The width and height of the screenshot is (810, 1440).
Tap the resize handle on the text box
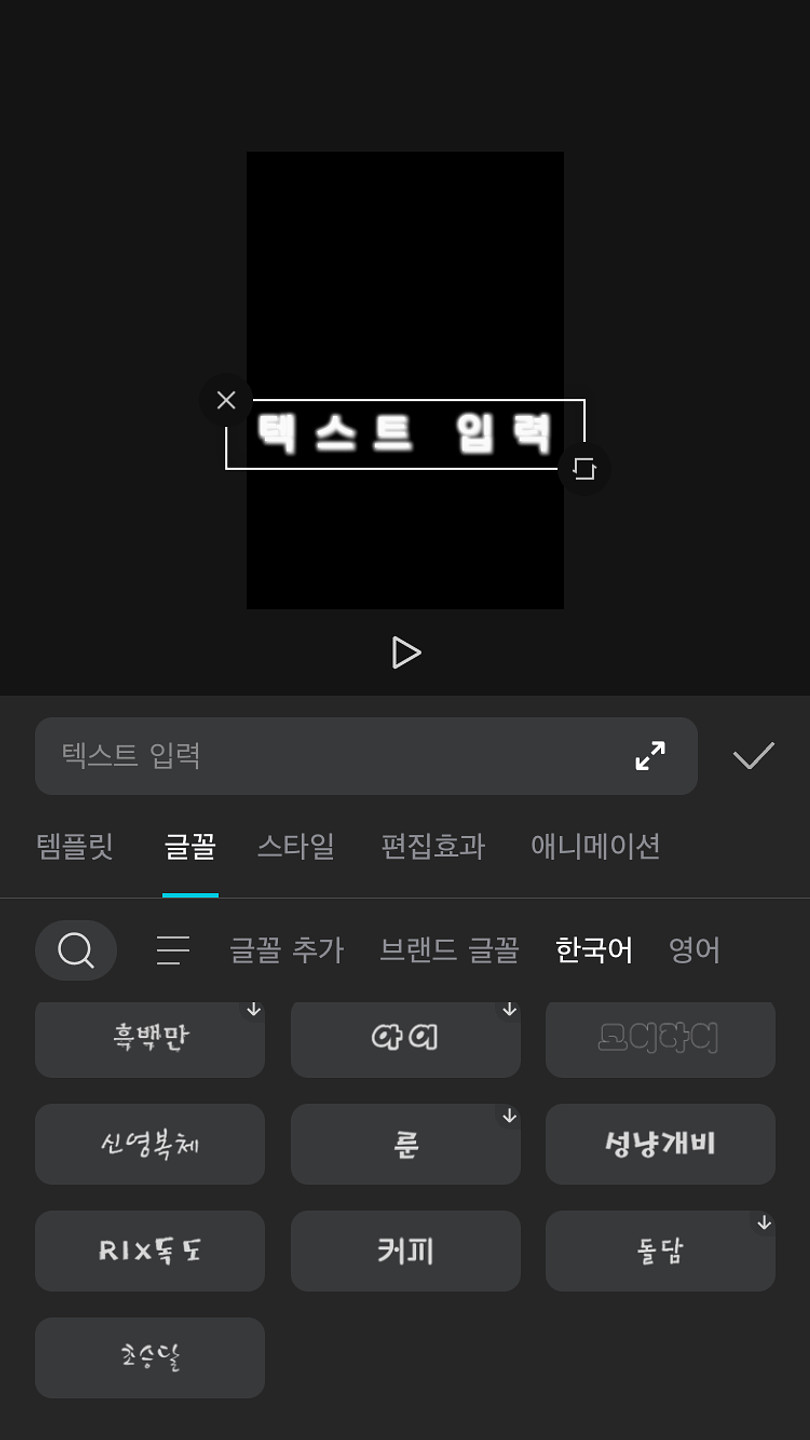click(584, 468)
